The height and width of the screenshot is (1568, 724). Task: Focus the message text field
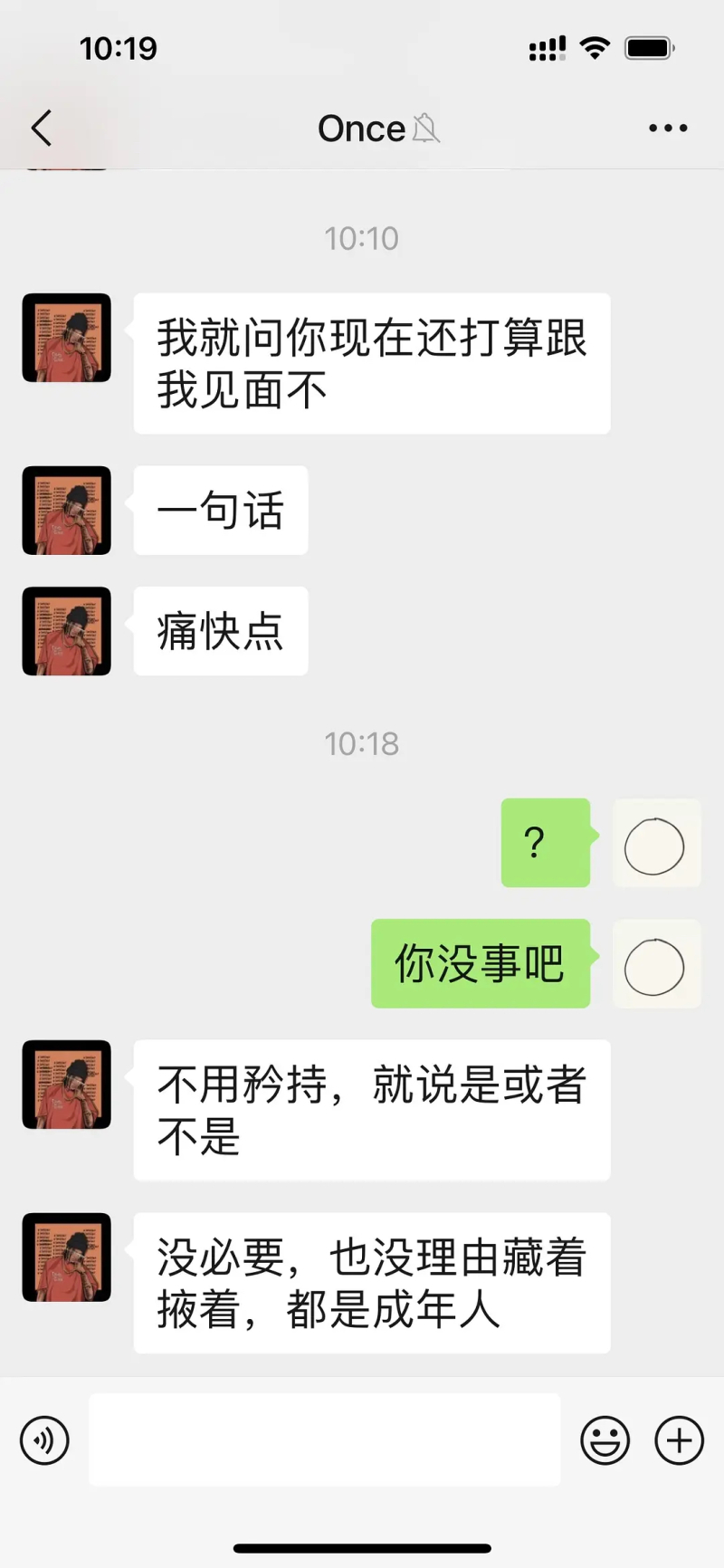[324, 1439]
